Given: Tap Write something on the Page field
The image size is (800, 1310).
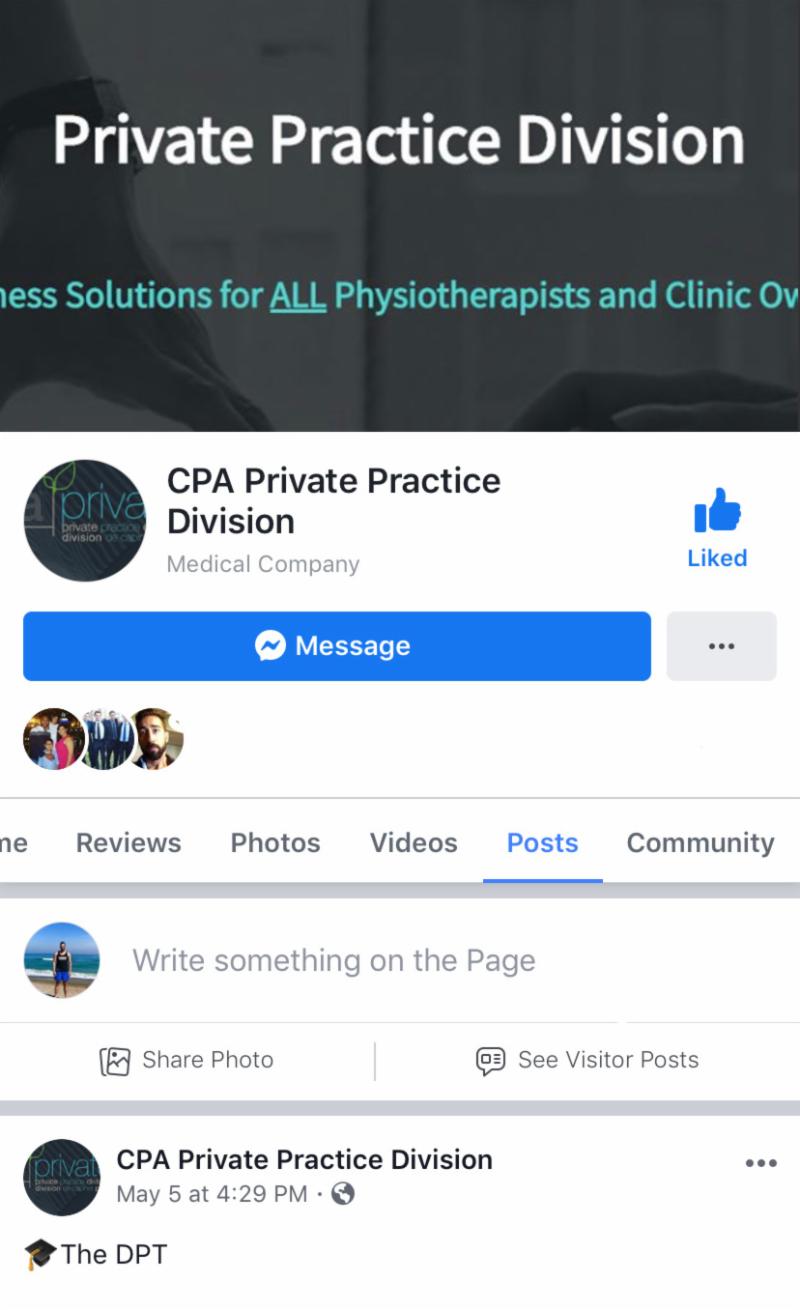Looking at the screenshot, I should (x=334, y=961).
